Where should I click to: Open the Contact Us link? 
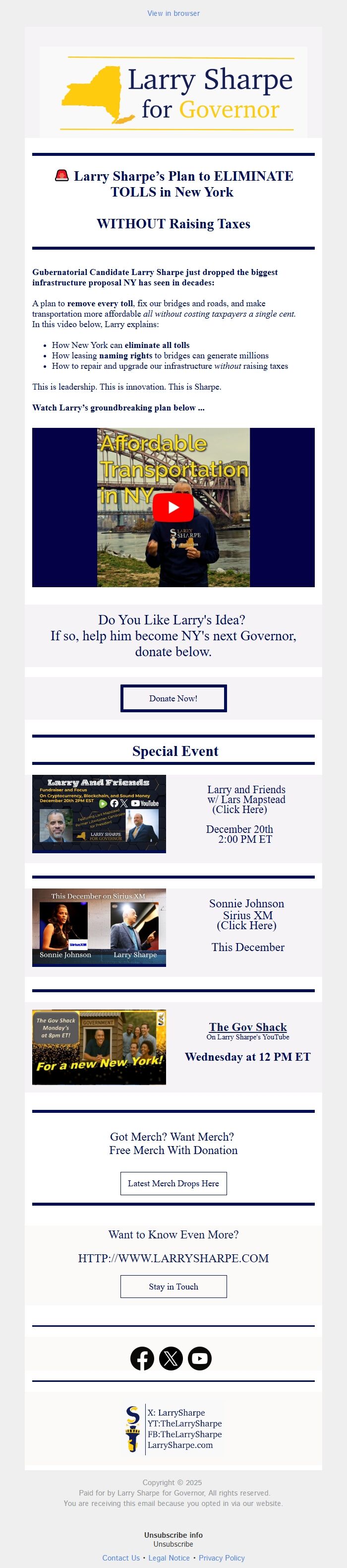[x=121, y=1558]
